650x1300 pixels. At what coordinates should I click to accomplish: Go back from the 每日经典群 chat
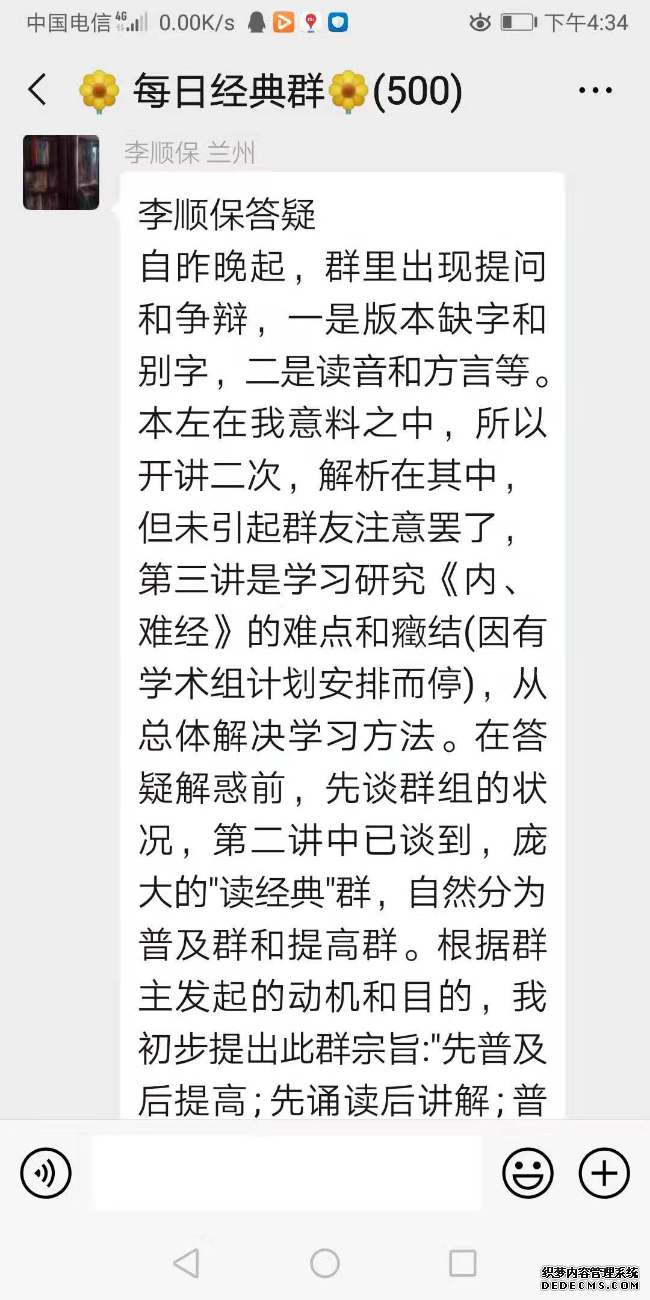[x=37, y=91]
